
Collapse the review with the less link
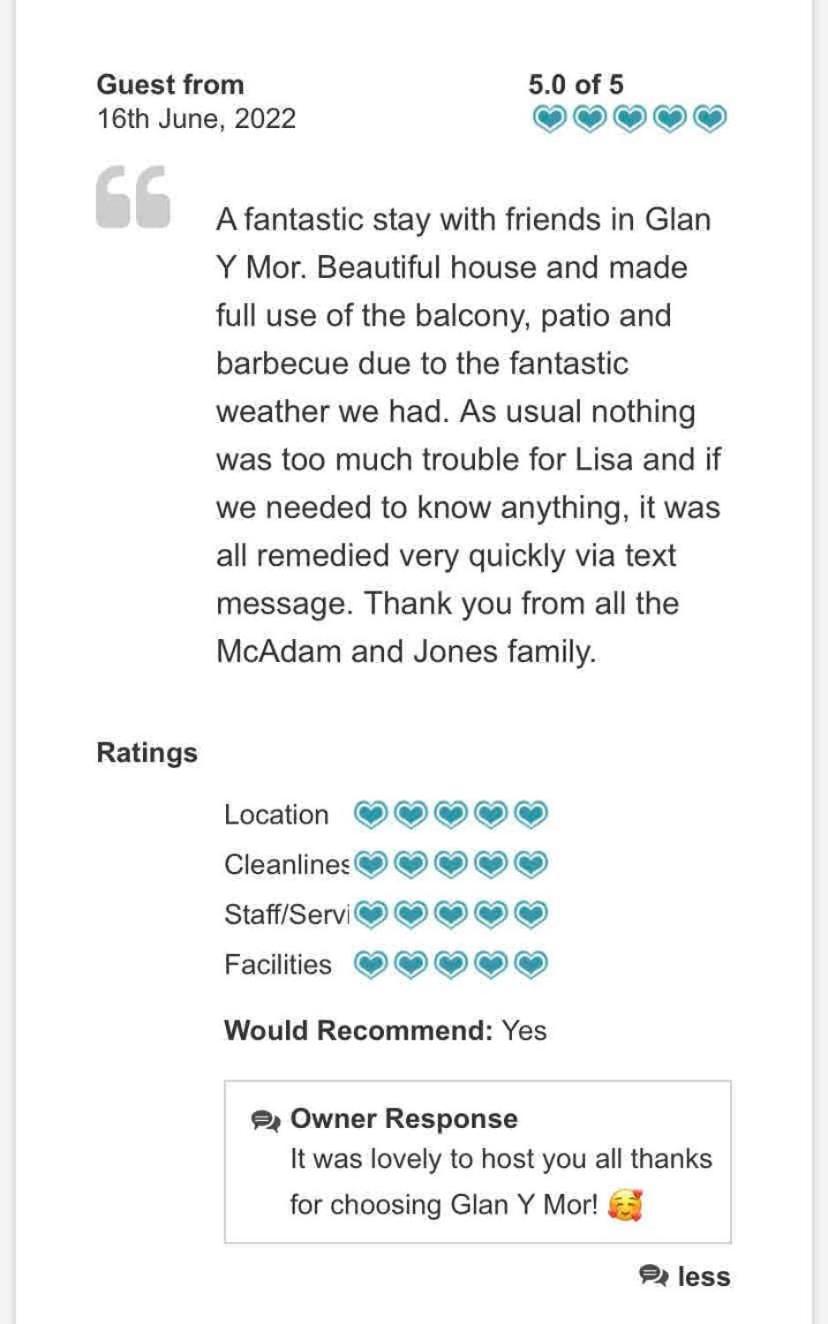687,1276
